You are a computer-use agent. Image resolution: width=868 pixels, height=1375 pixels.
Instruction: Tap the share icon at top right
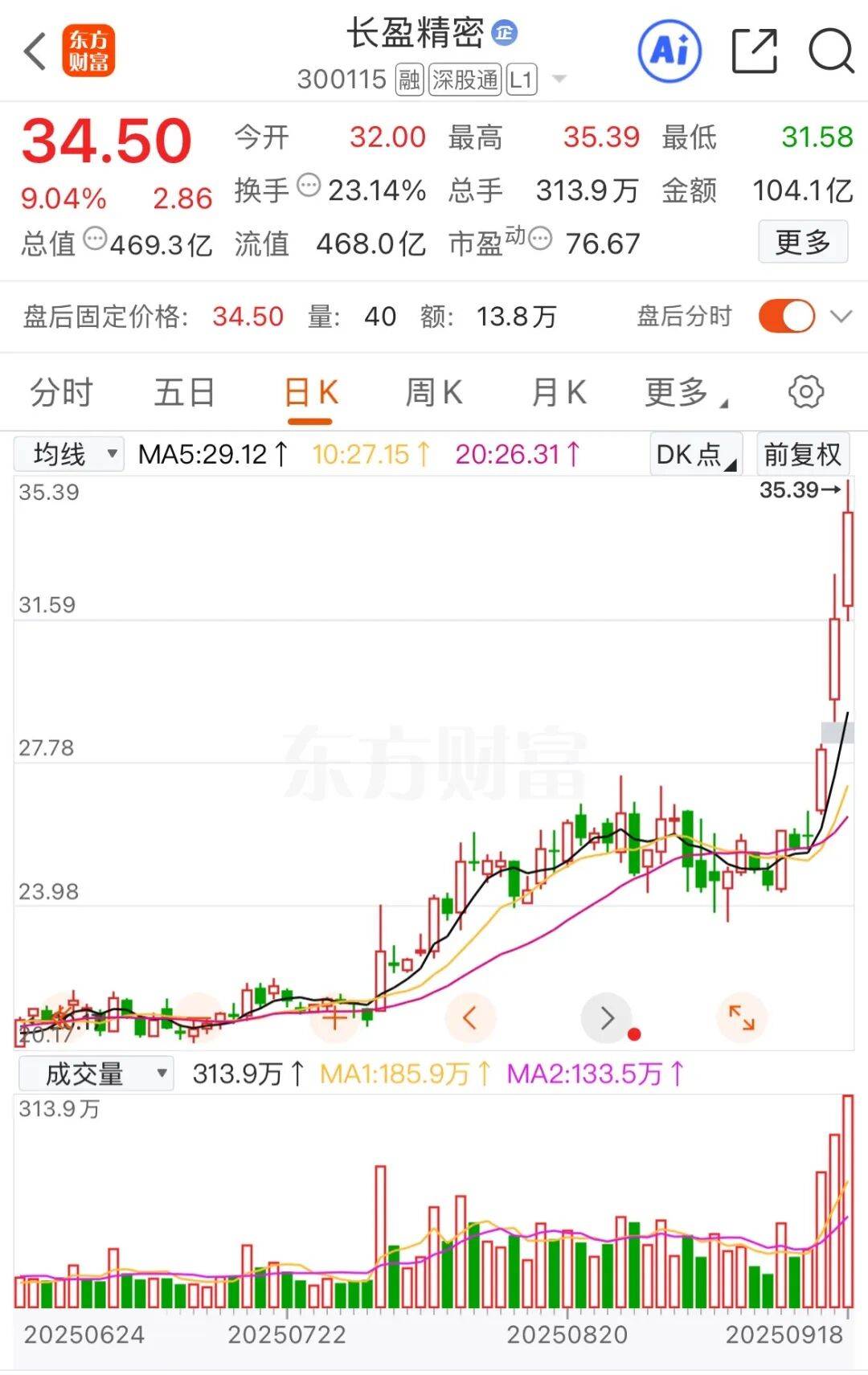tap(754, 51)
